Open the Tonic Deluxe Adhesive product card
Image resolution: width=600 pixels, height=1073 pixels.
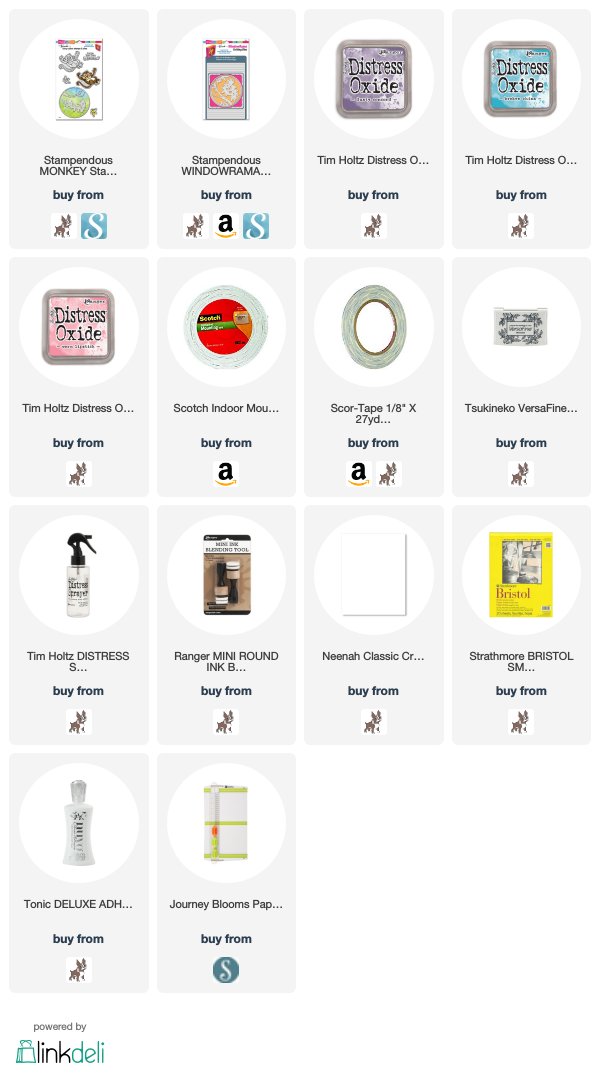click(79, 873)
